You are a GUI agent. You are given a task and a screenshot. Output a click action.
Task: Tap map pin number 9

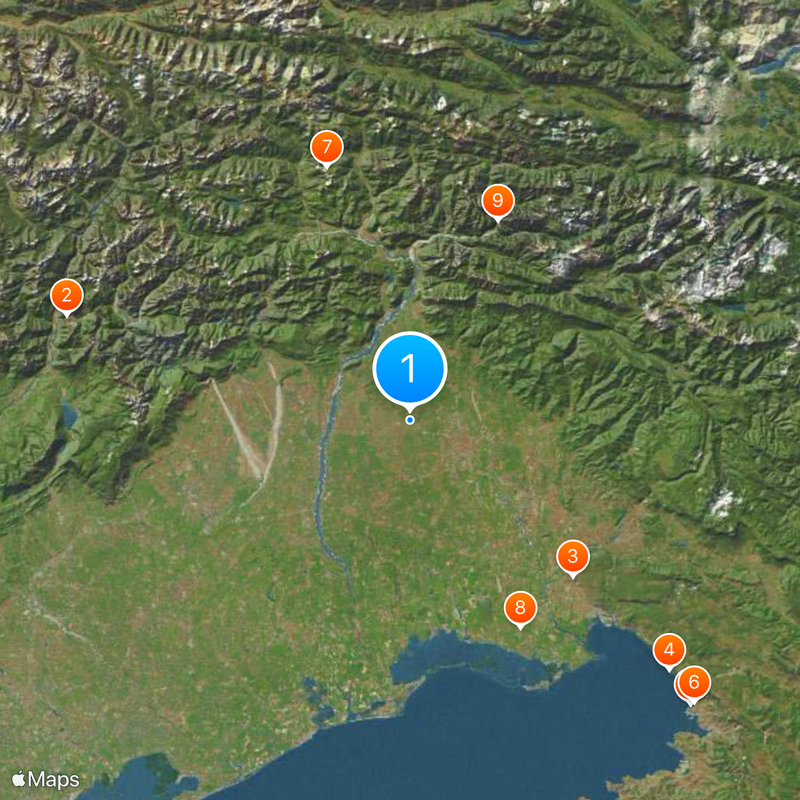497,201
